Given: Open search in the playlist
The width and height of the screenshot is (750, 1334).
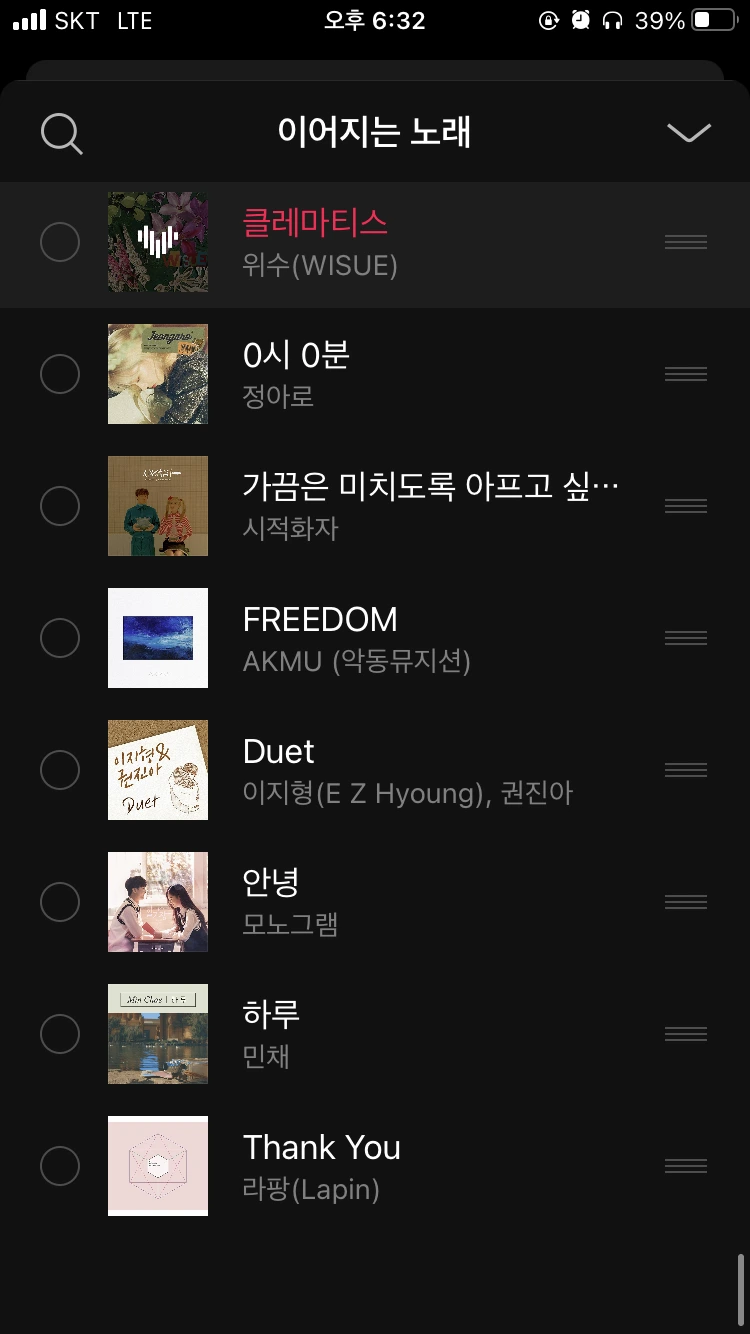Looking at the screenshot, I should tap(61, 133).
